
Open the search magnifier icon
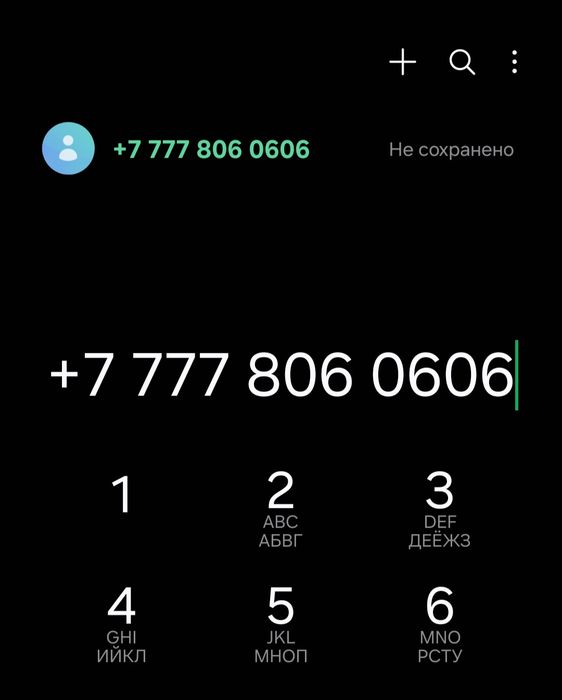(x=462, y=62)
